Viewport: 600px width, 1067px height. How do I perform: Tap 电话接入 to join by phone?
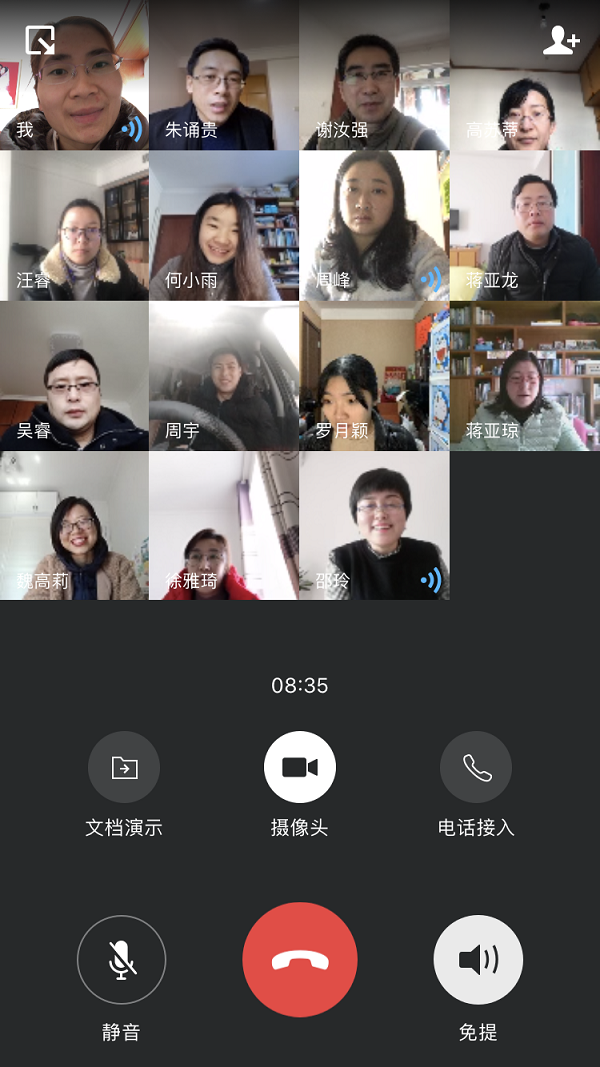476,767
